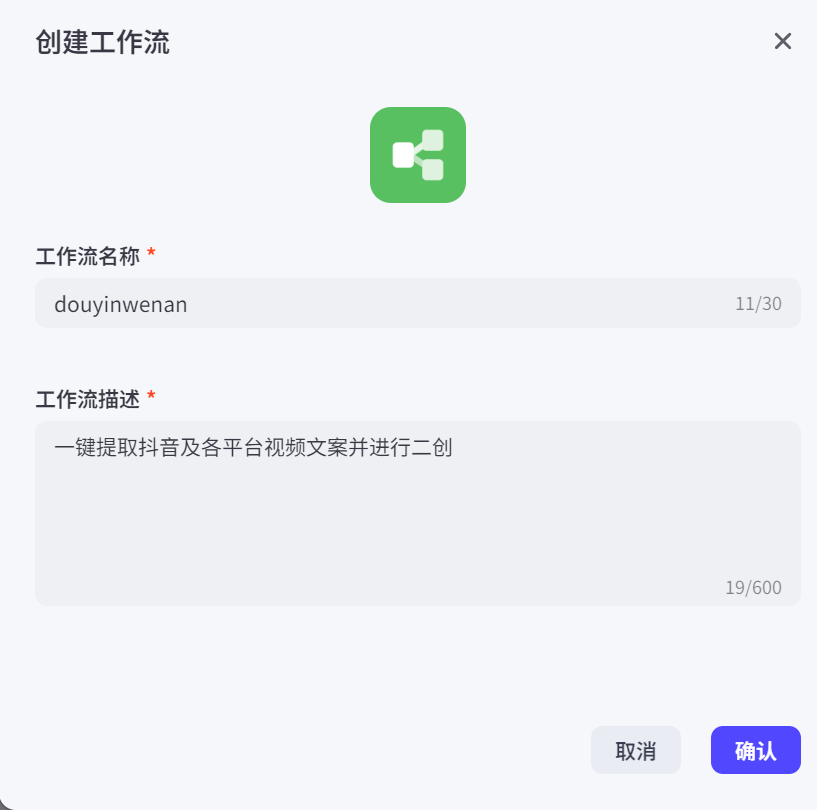Edit the 工作流描述 text area
This screenshot has width=817, height=810.
point(417,512)
